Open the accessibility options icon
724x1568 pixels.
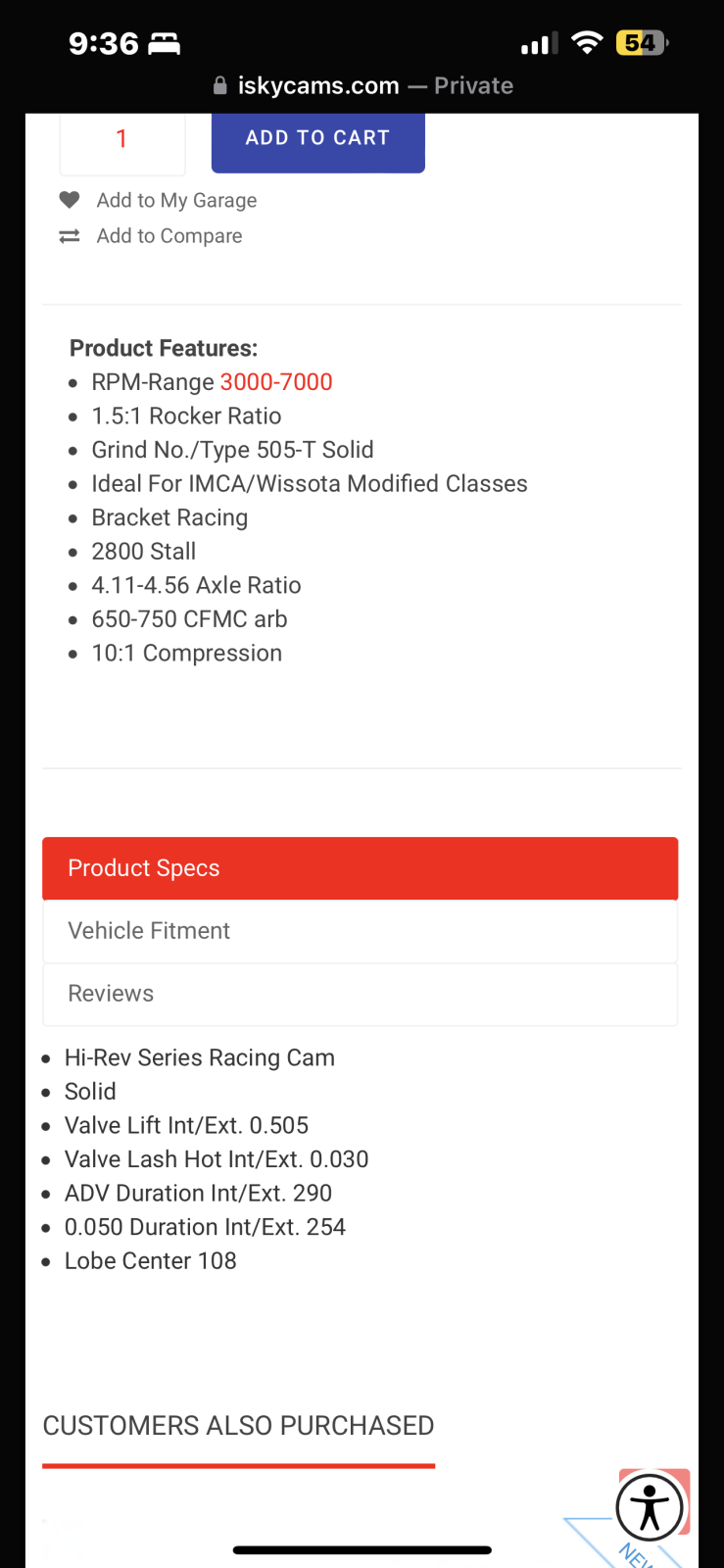(x=650, y=1507)
